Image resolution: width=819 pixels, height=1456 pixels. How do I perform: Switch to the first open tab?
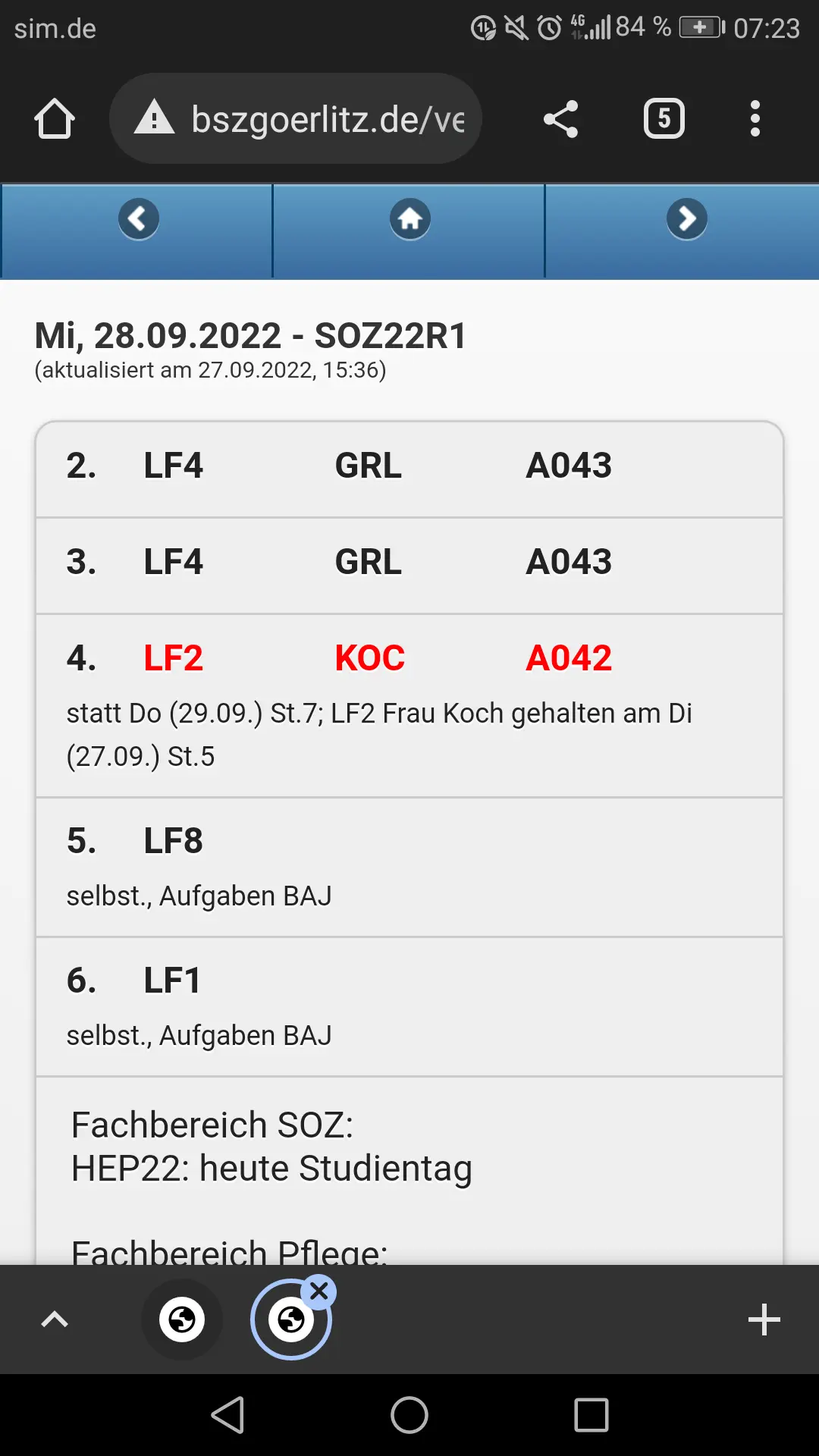click(x=182, y=1320)
